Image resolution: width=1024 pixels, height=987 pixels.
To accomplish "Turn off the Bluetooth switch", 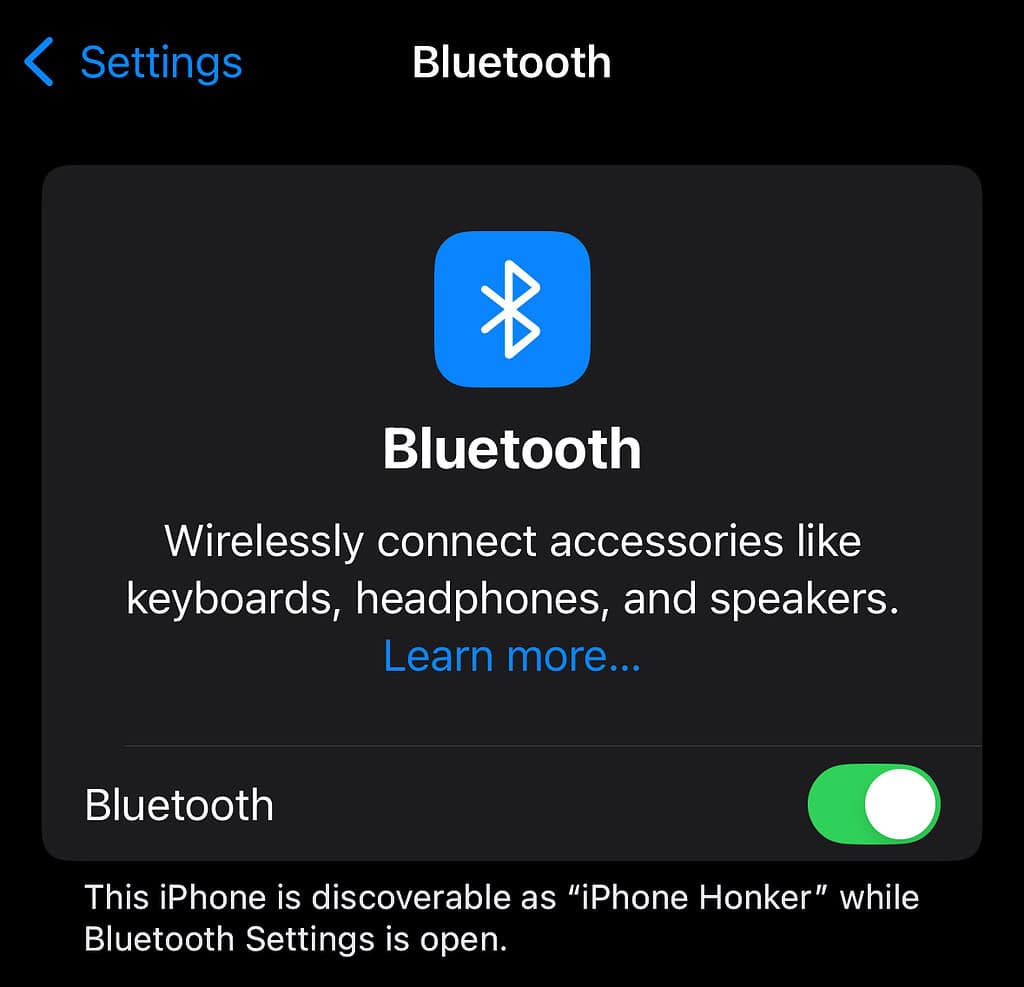I will tap(873, 804).
